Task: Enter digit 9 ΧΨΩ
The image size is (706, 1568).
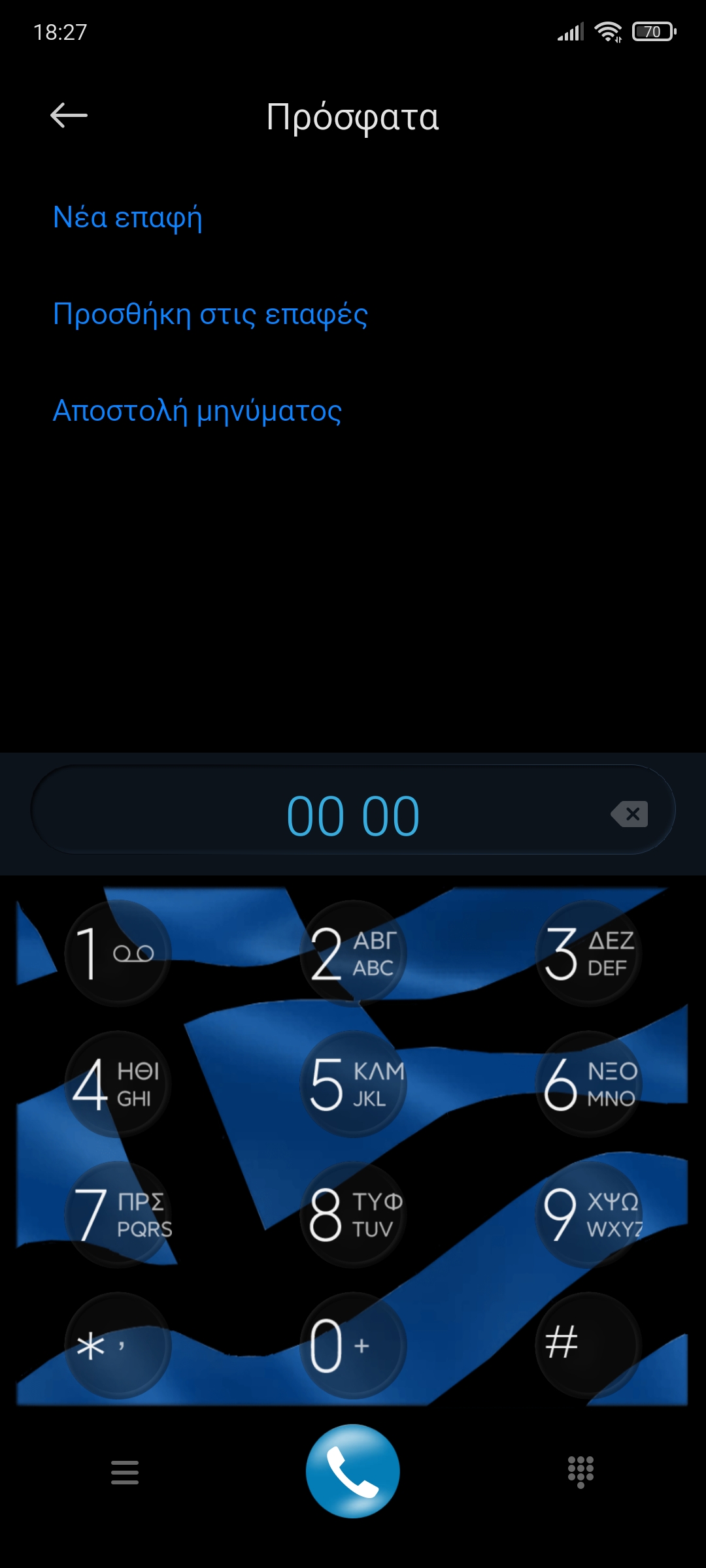Action: coord(588,1215)
